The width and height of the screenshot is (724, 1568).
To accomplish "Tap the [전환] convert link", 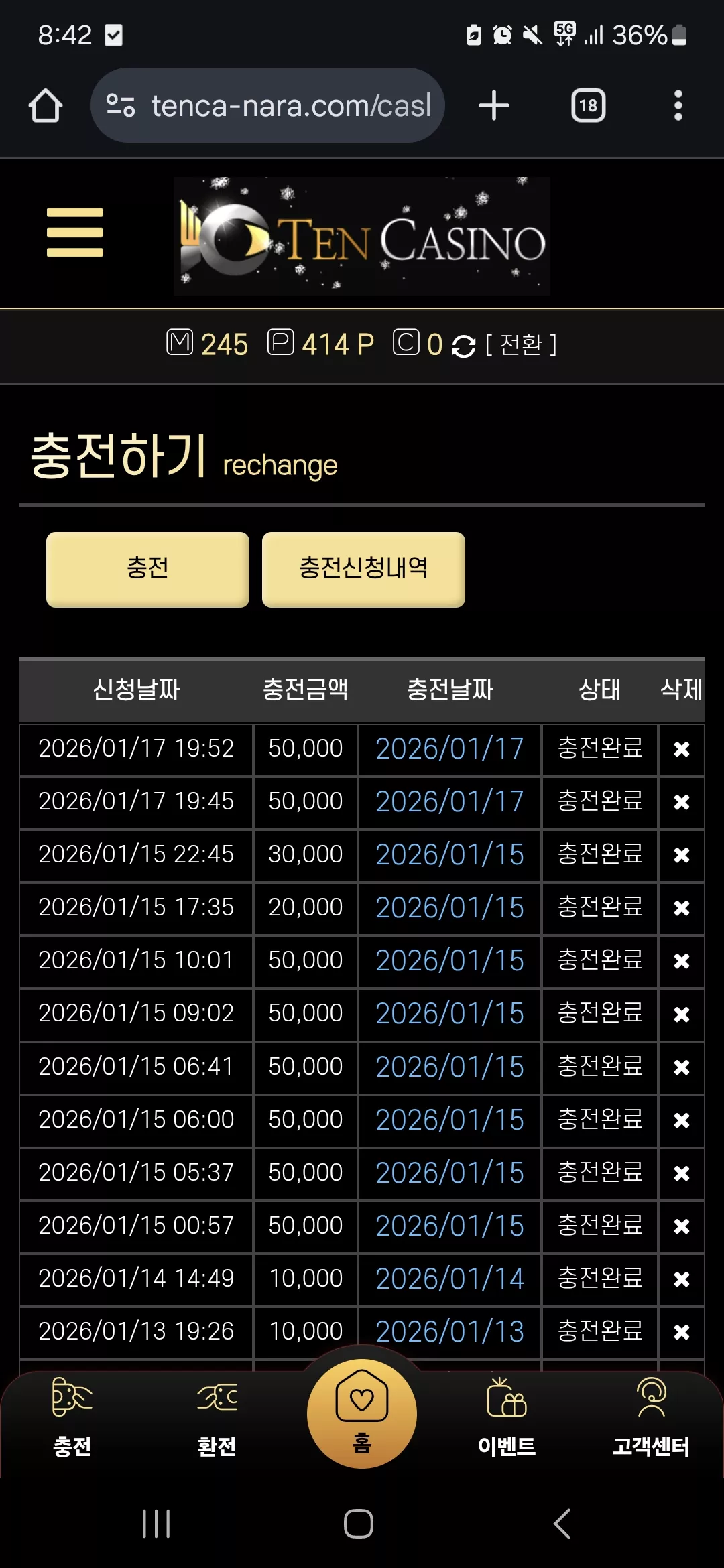I will pos(521,345).
